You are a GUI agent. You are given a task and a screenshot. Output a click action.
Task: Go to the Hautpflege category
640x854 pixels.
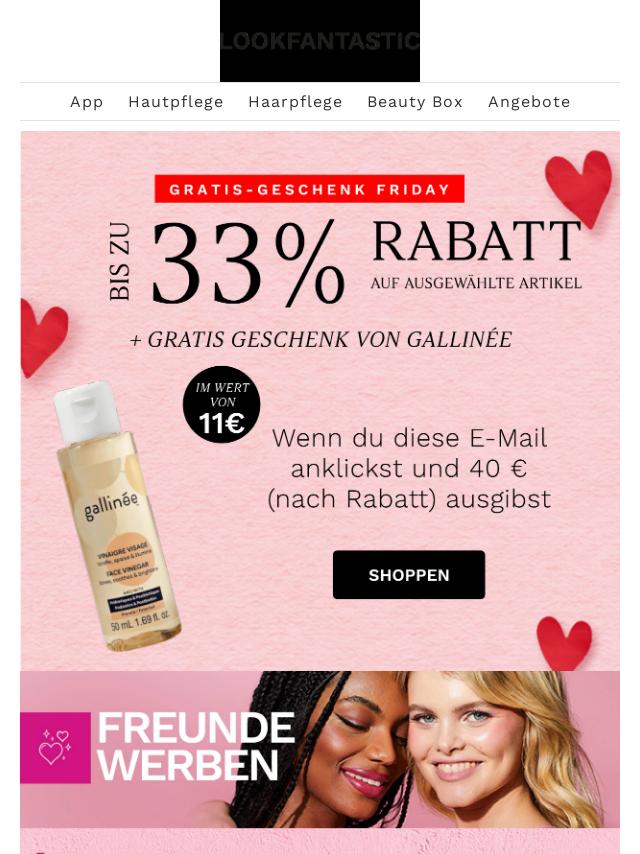(x=176, y=102)
